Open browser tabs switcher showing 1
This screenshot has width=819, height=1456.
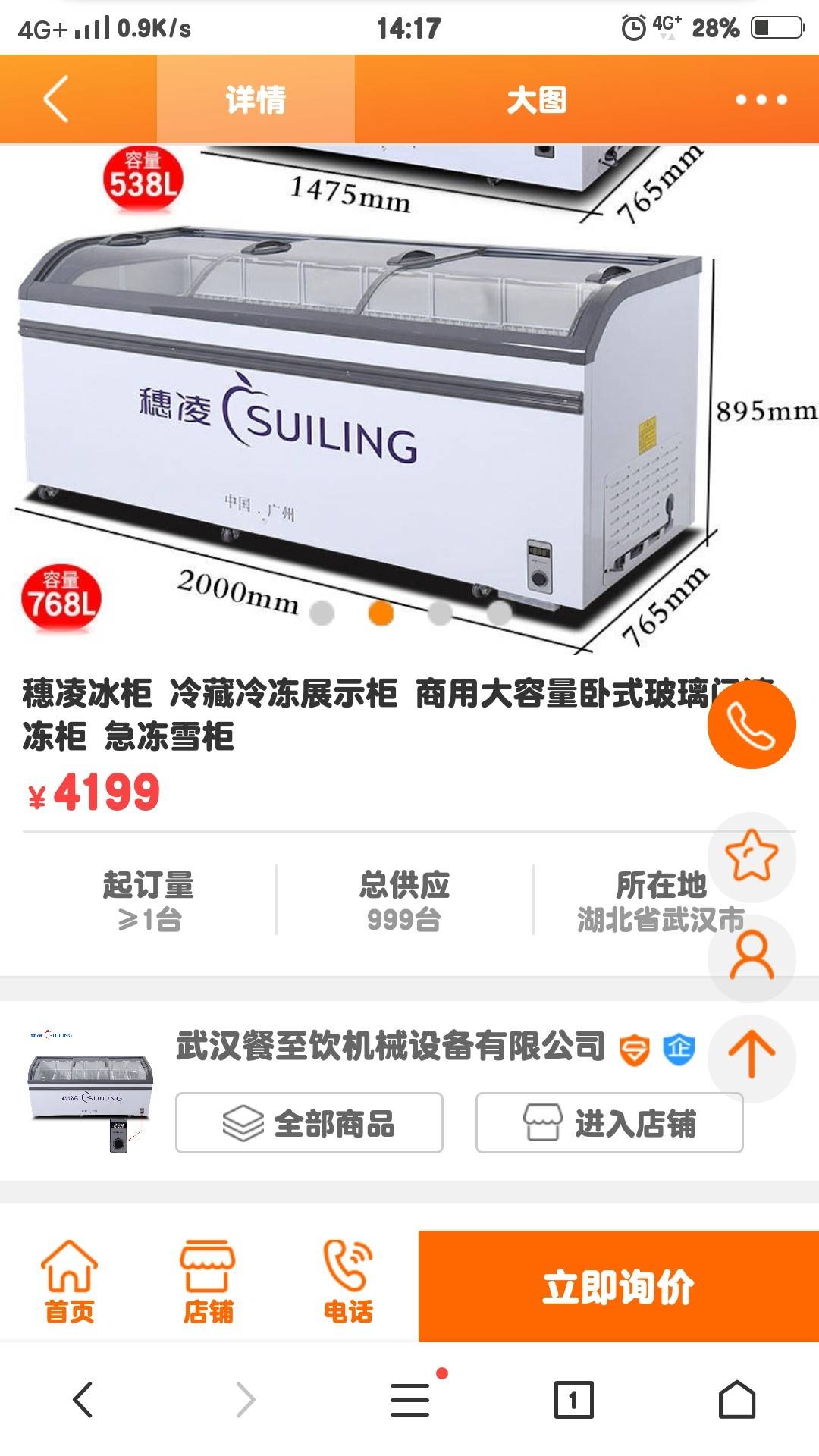pyautogui.click(x=573, y=1400)
